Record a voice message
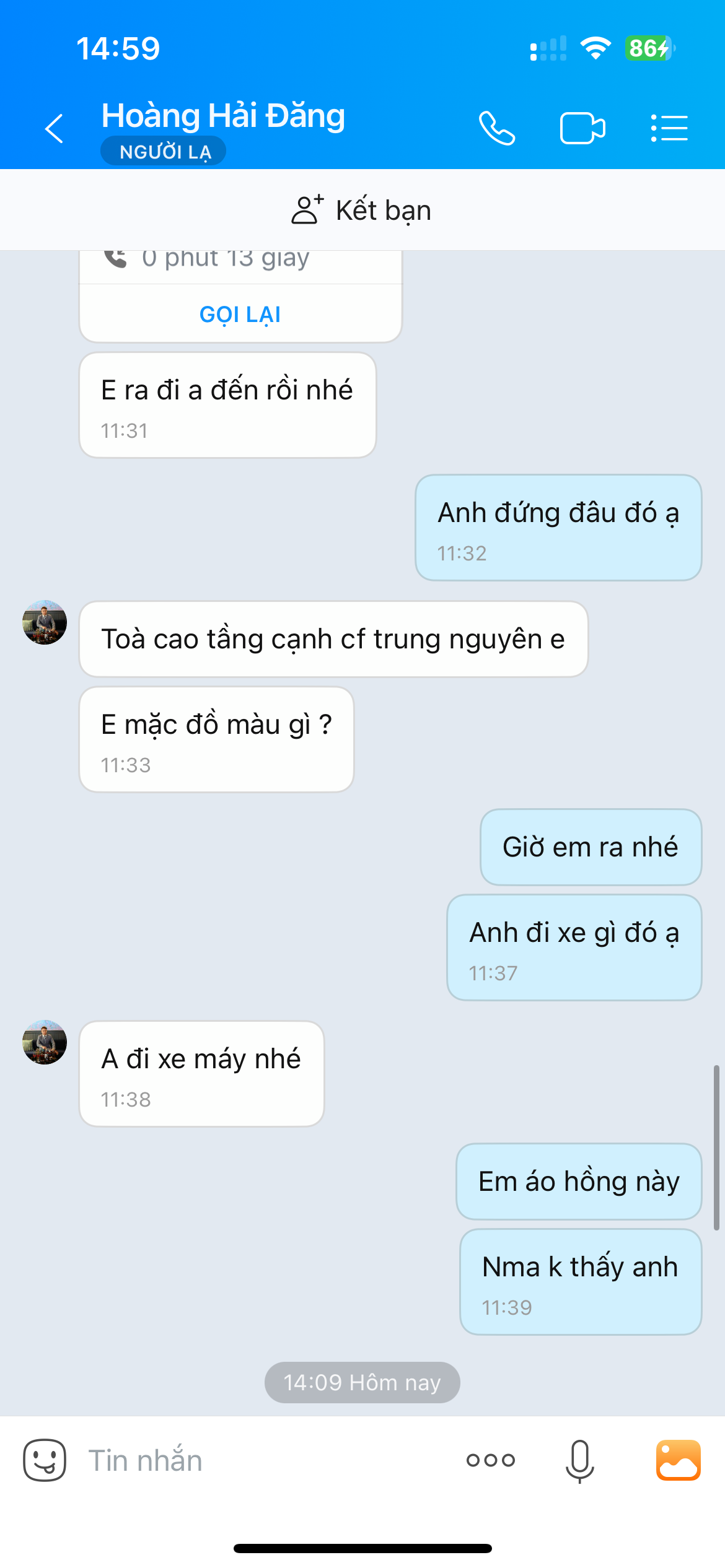The height and width of the screenshot is (1568, 725). pyautogui.click(x=579, y=1460)
